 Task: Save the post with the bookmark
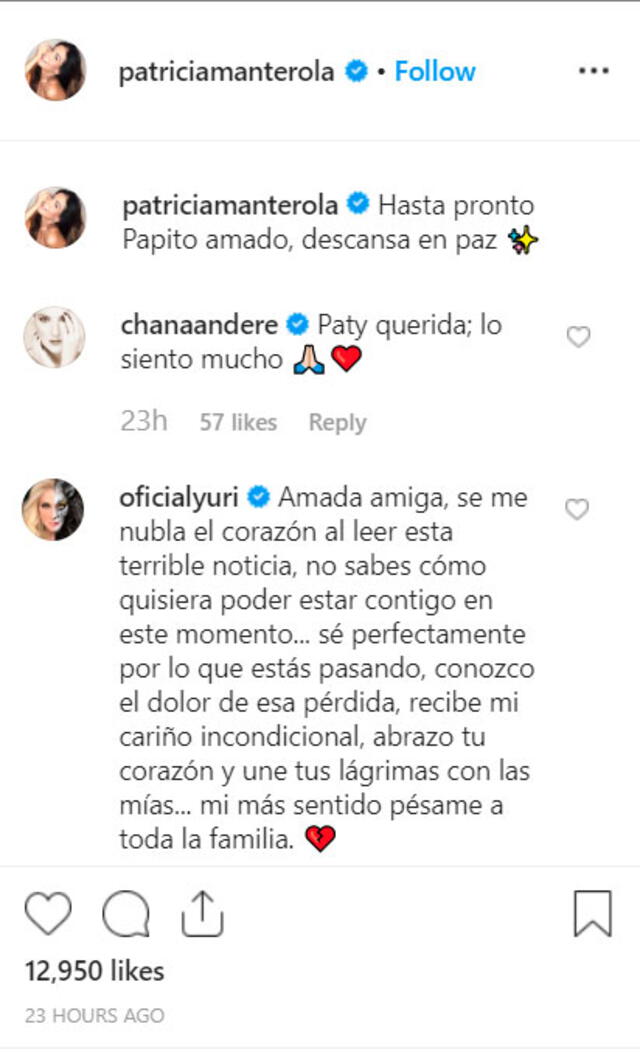(x=592, y=913)
